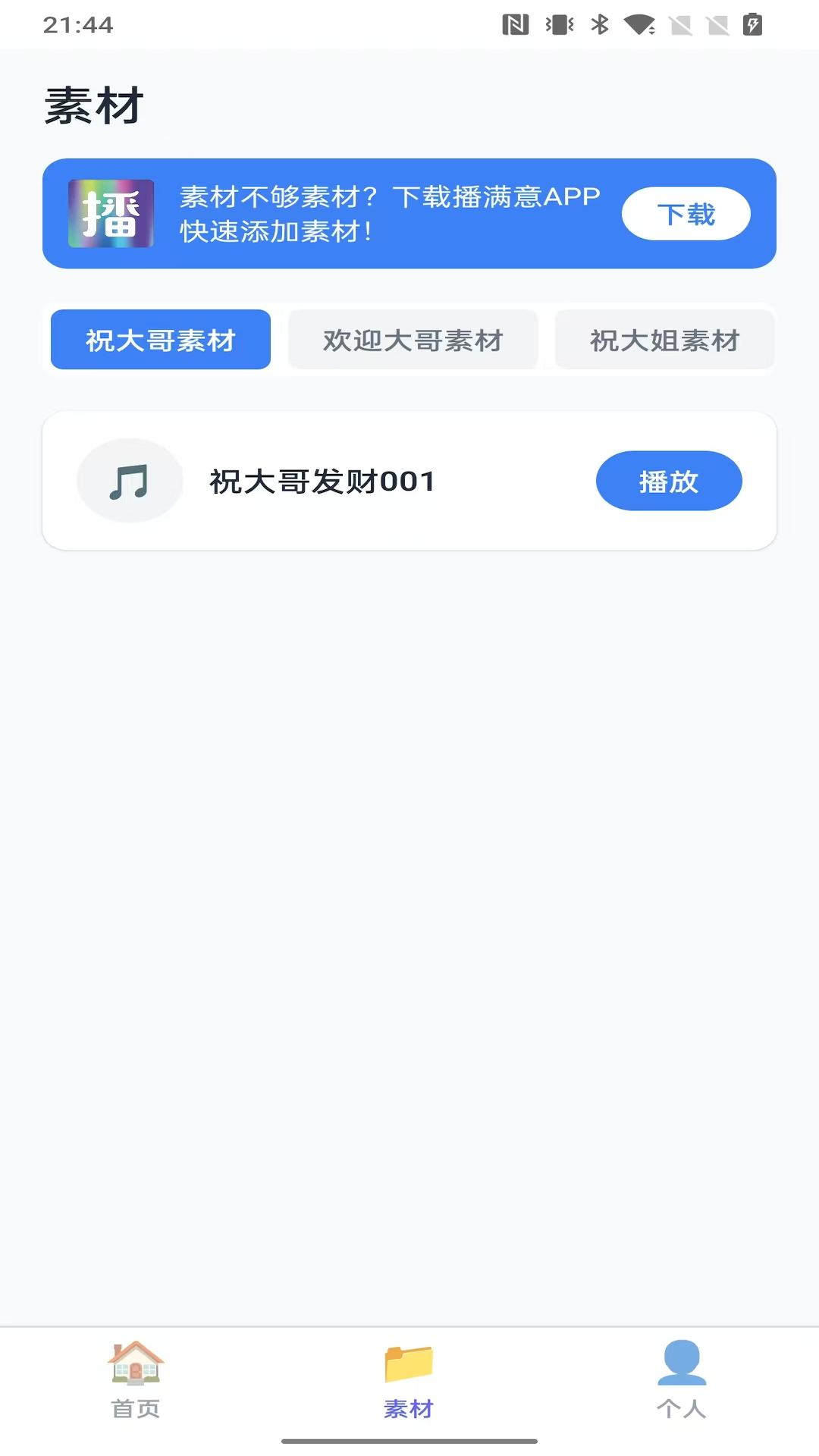This screenshot has width=819, height=1456.
Task: Open the material item 祝大哥发财001
Action: pos(322,480)
